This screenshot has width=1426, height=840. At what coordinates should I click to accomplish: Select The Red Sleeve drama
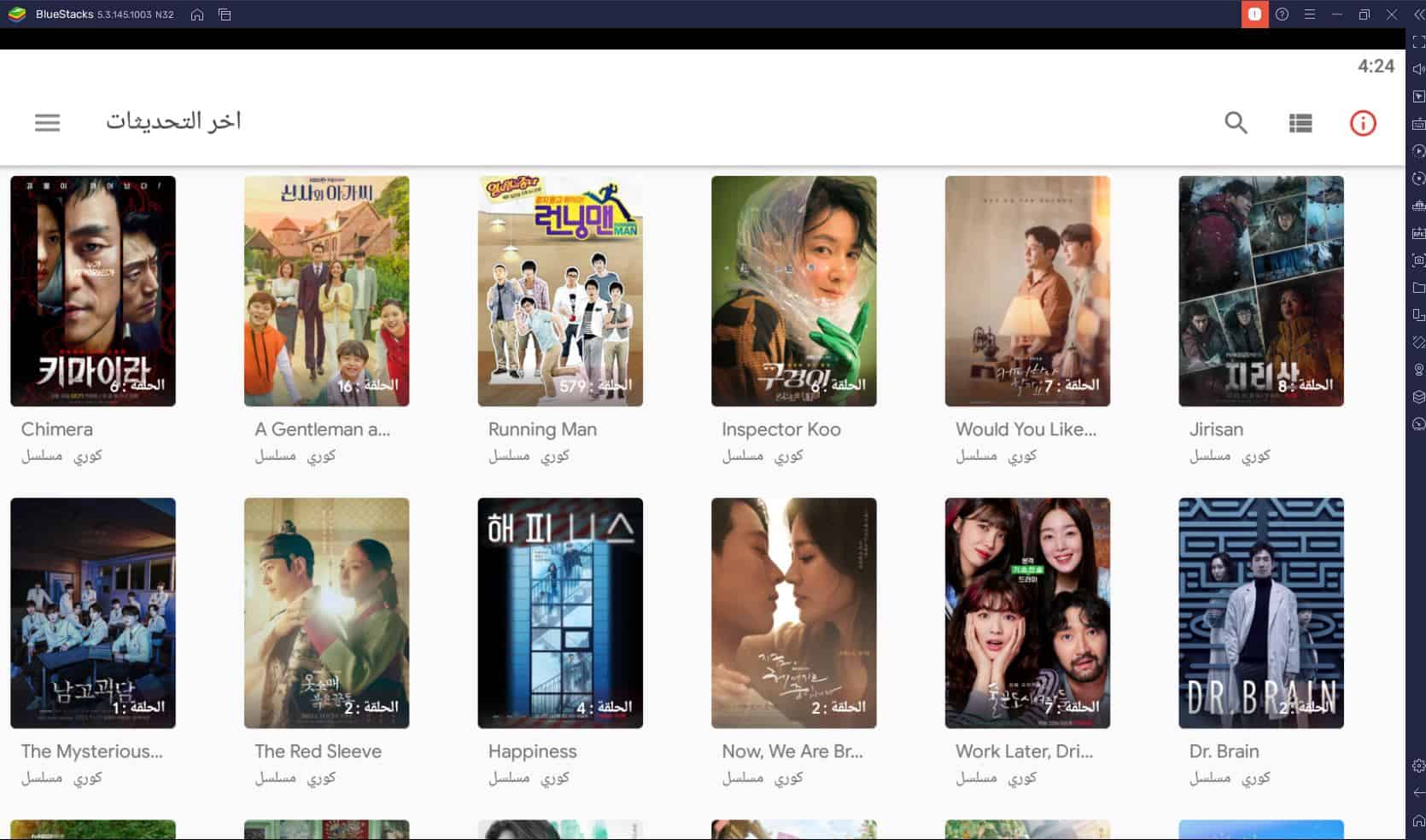pos(326,613)
